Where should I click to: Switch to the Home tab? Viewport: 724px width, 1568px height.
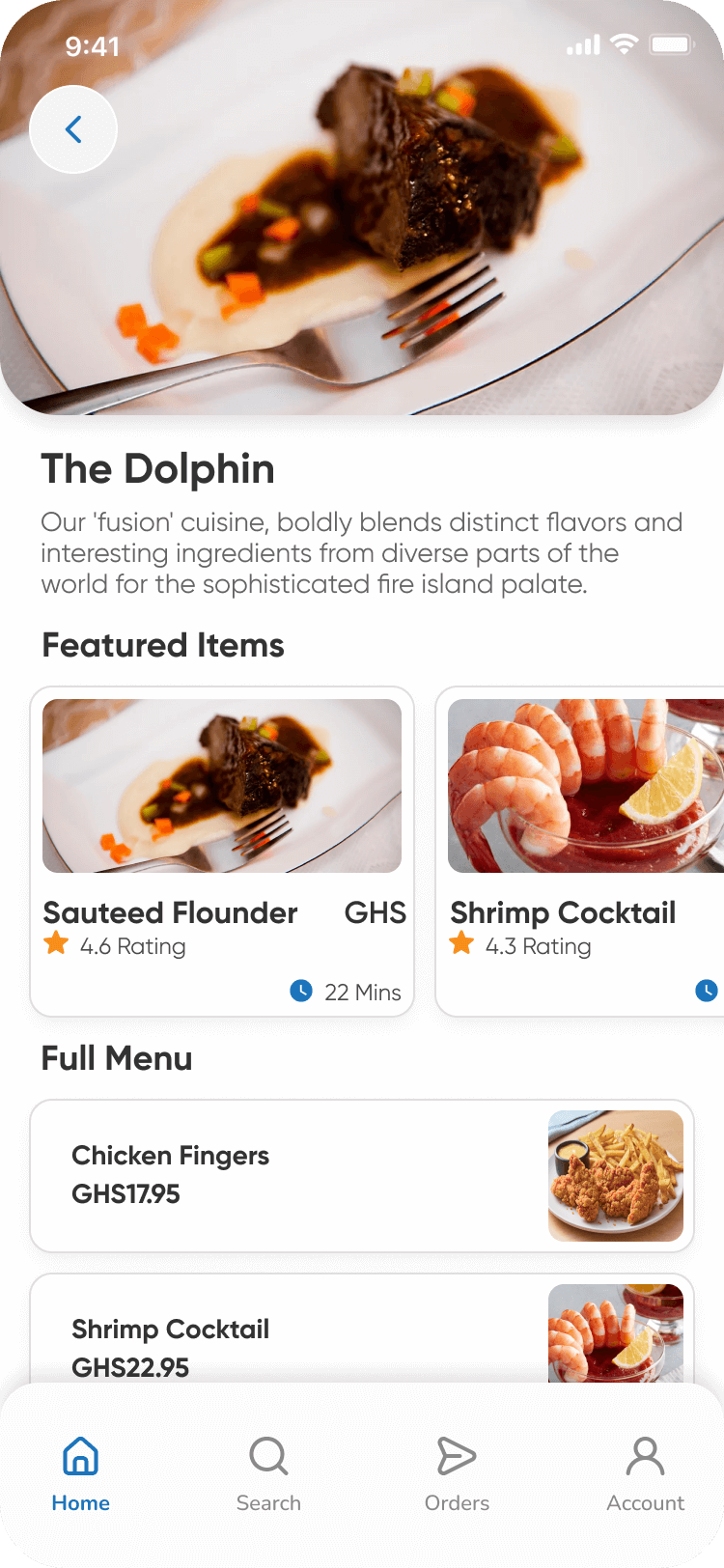(81, 1473)
